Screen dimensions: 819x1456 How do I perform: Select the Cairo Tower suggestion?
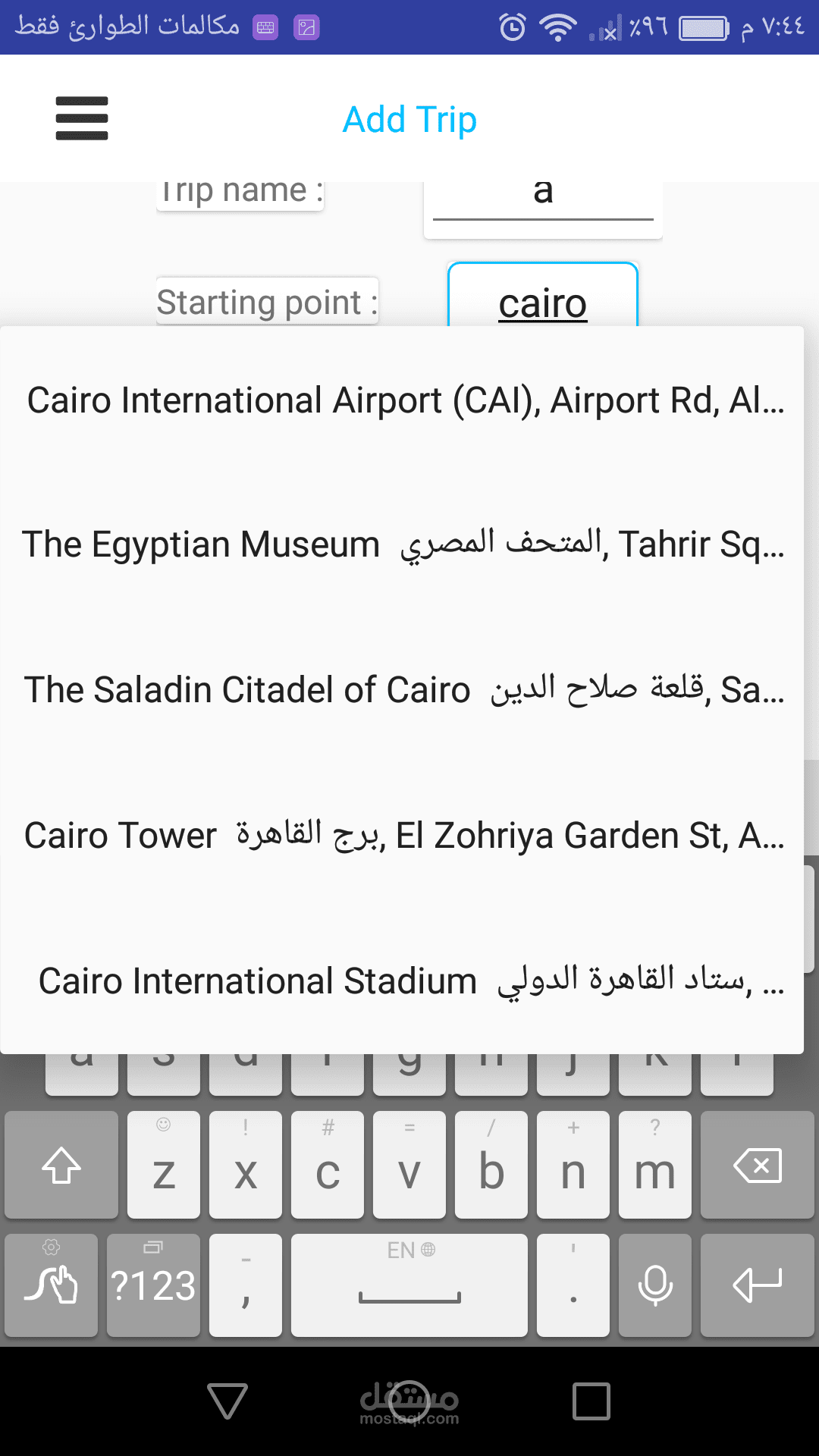click(x=405, y=836)
